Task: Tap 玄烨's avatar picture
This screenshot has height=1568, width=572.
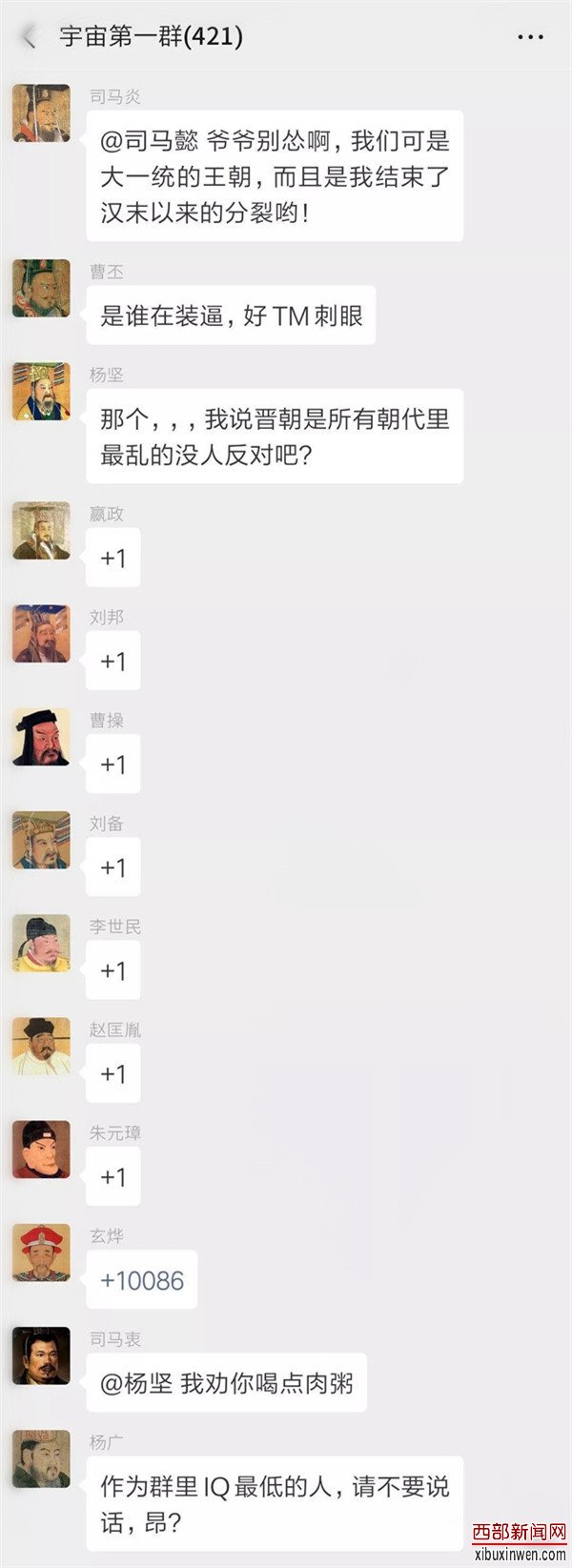Action: click(x=41, y=1252)
